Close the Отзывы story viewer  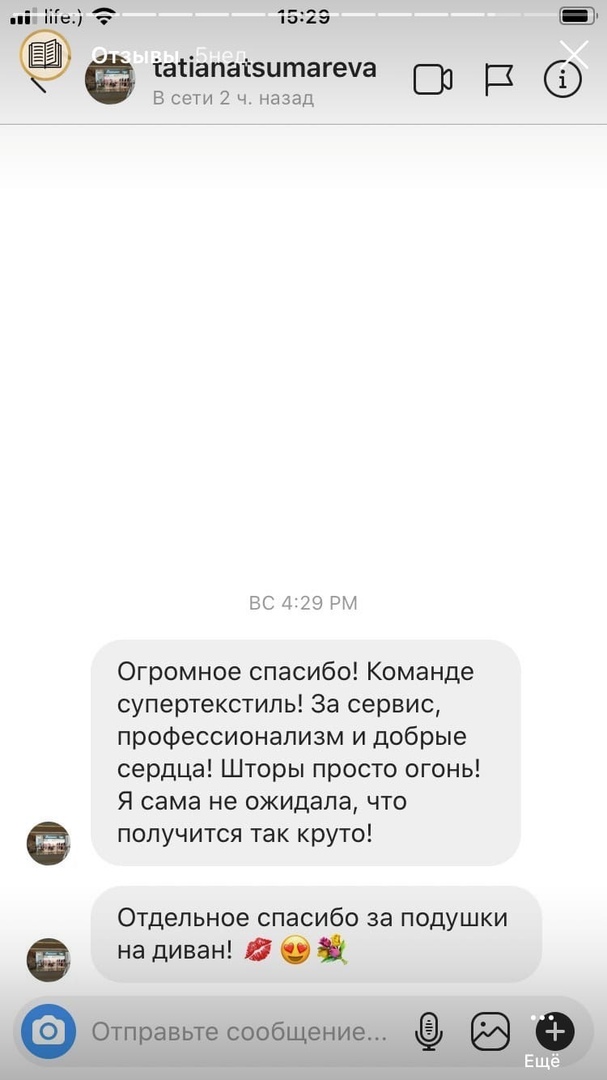pyautogui.click(x=574, y=54)
